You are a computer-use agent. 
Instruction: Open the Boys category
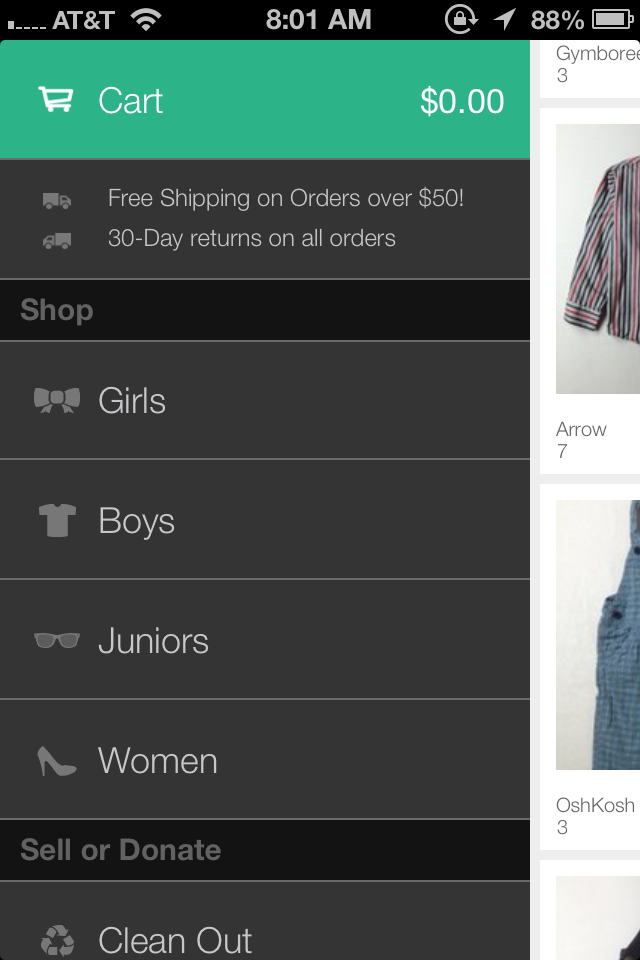point(265,521)
